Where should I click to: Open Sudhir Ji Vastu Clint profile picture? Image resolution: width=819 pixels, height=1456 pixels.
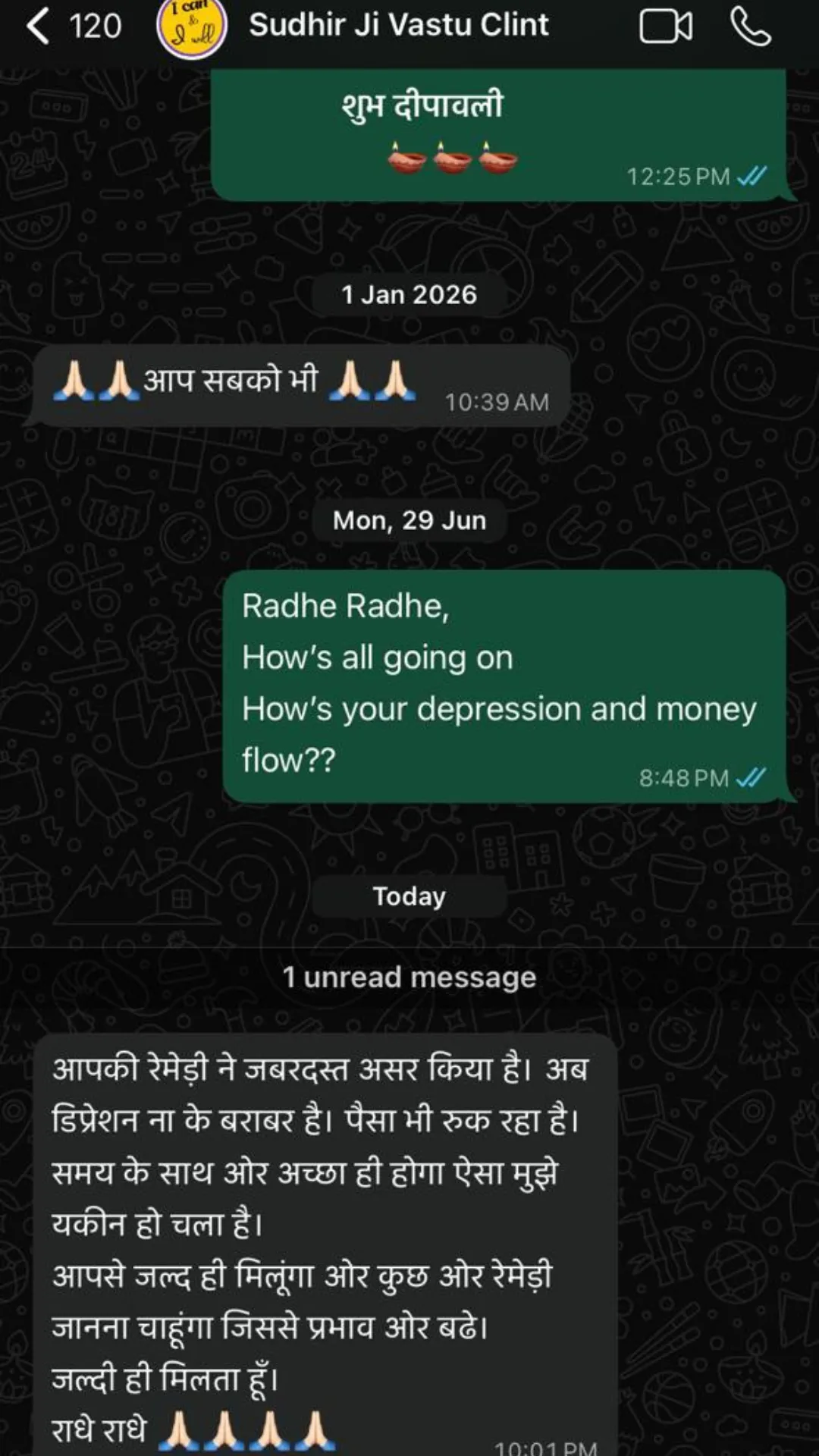[191, 28]
